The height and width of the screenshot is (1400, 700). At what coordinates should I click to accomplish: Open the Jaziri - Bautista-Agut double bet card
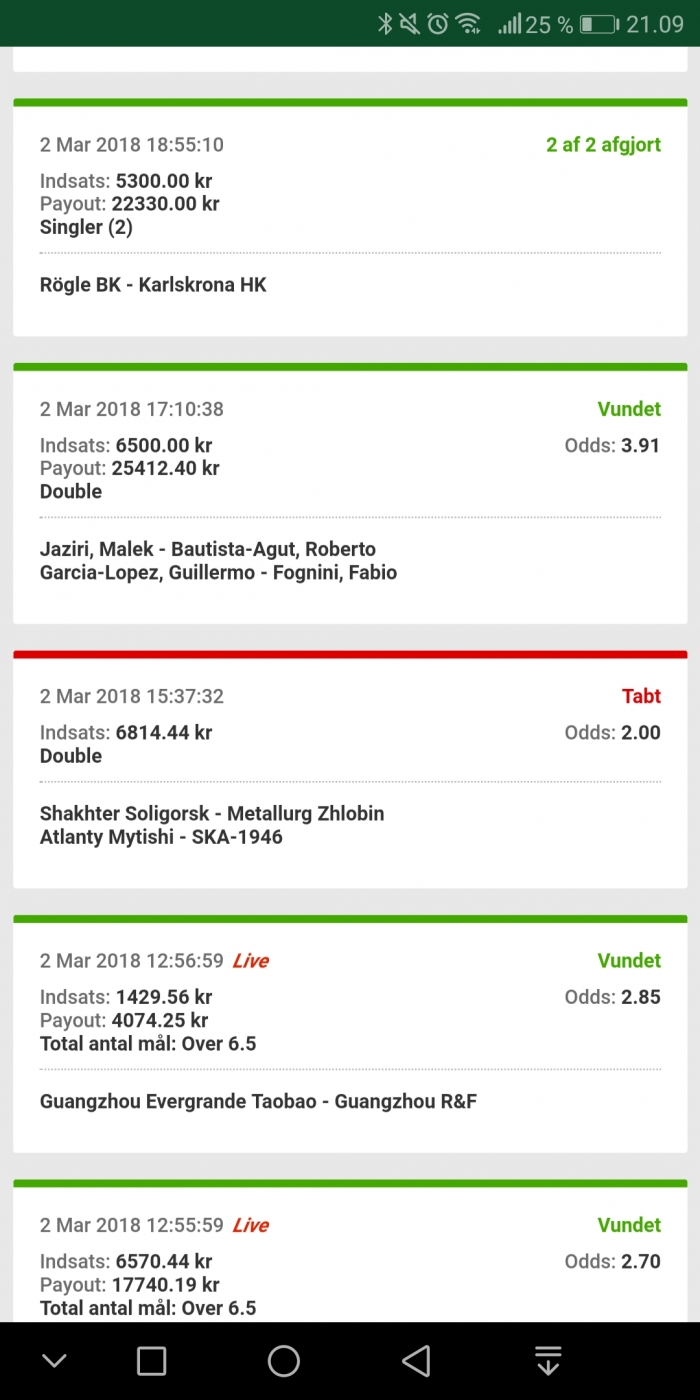(350, 494)
